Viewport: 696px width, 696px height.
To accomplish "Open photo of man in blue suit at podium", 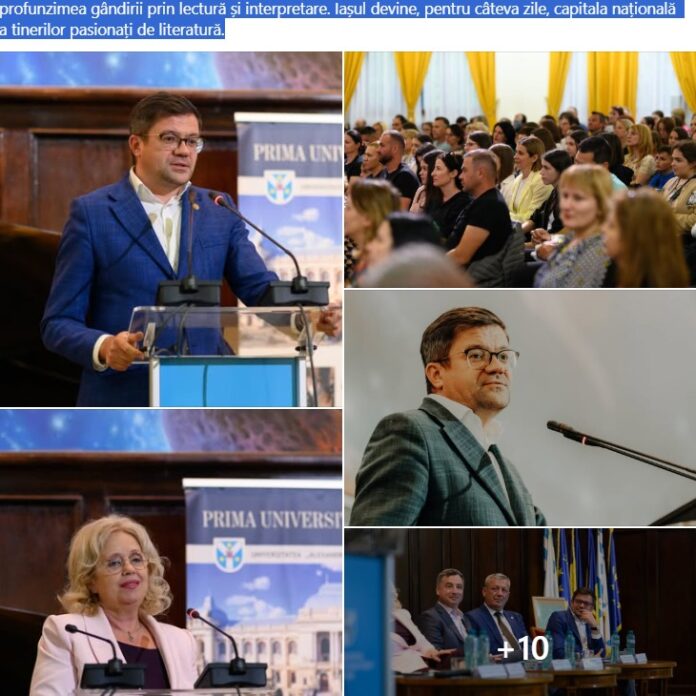I will point(170,229).
